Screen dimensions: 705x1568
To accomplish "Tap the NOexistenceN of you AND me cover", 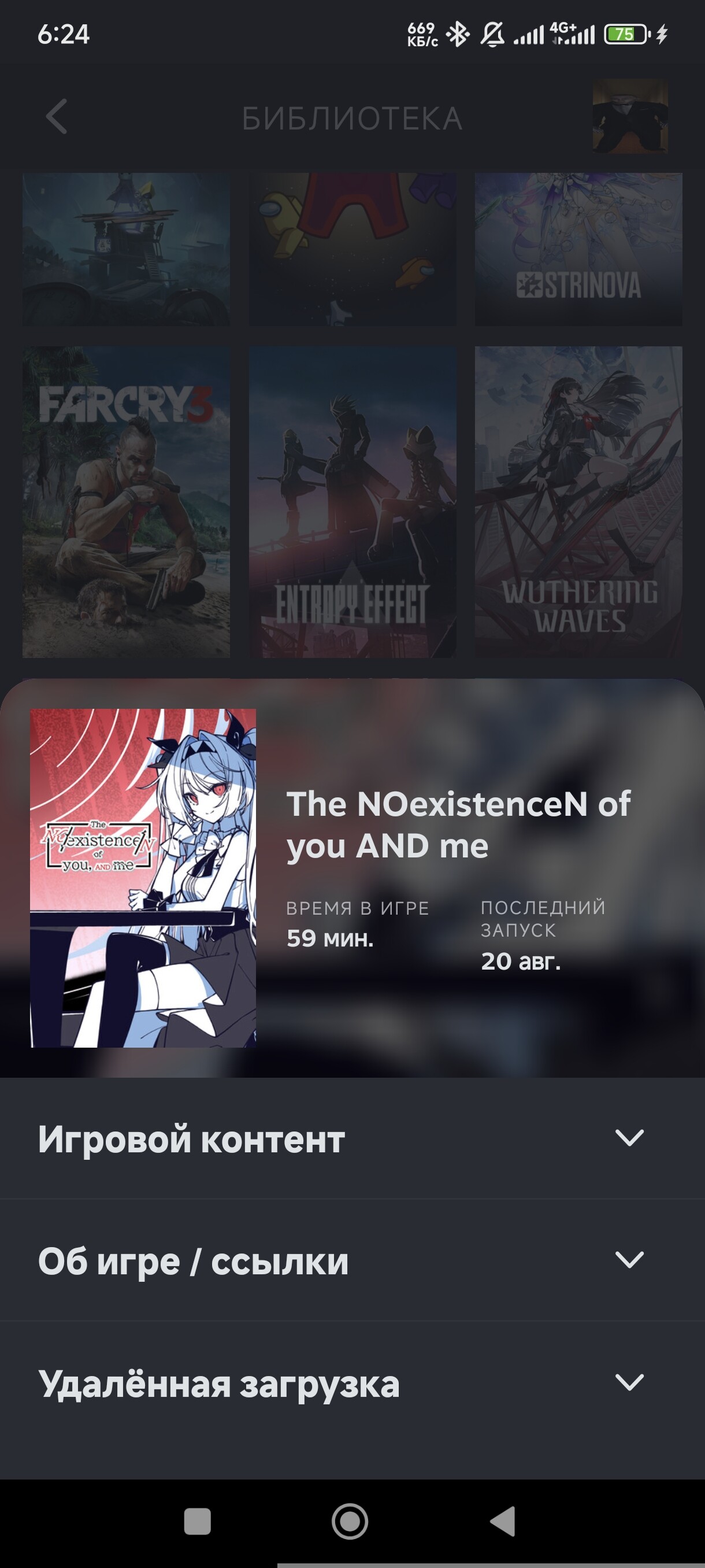I will point(143,878).
